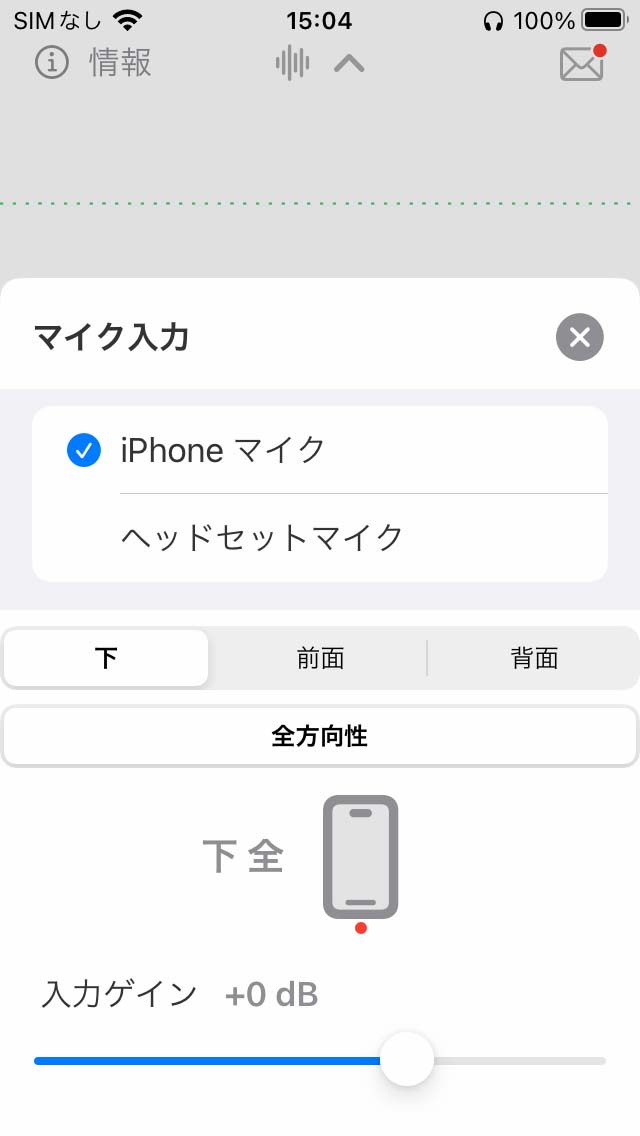The image size is (640, 1136).
Task: Select iPhone マイク as input
Action: point(320,450)
